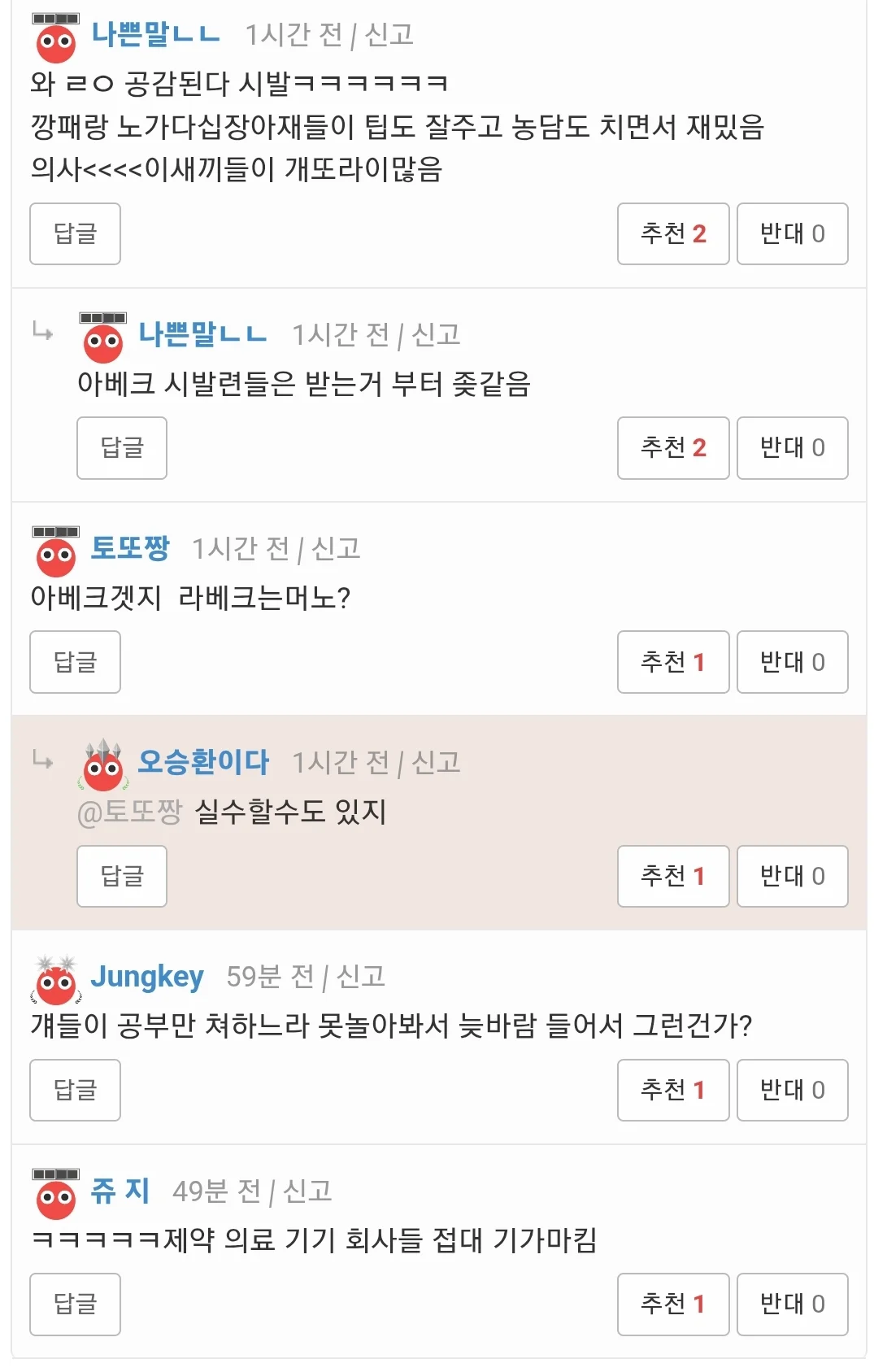Give 추천 to 쥬 지's comment

tap(672, 1304)
